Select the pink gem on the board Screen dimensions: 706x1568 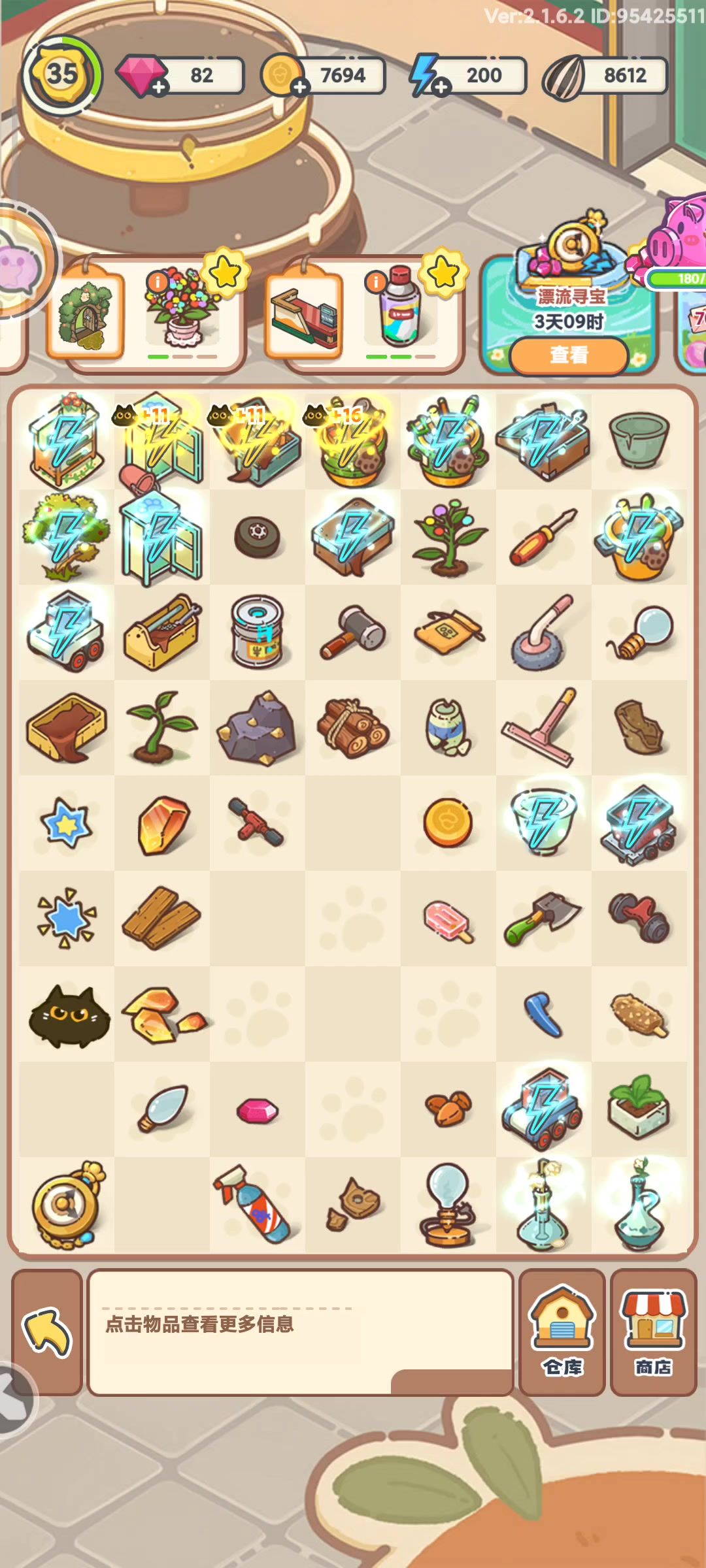point(258,1111)
